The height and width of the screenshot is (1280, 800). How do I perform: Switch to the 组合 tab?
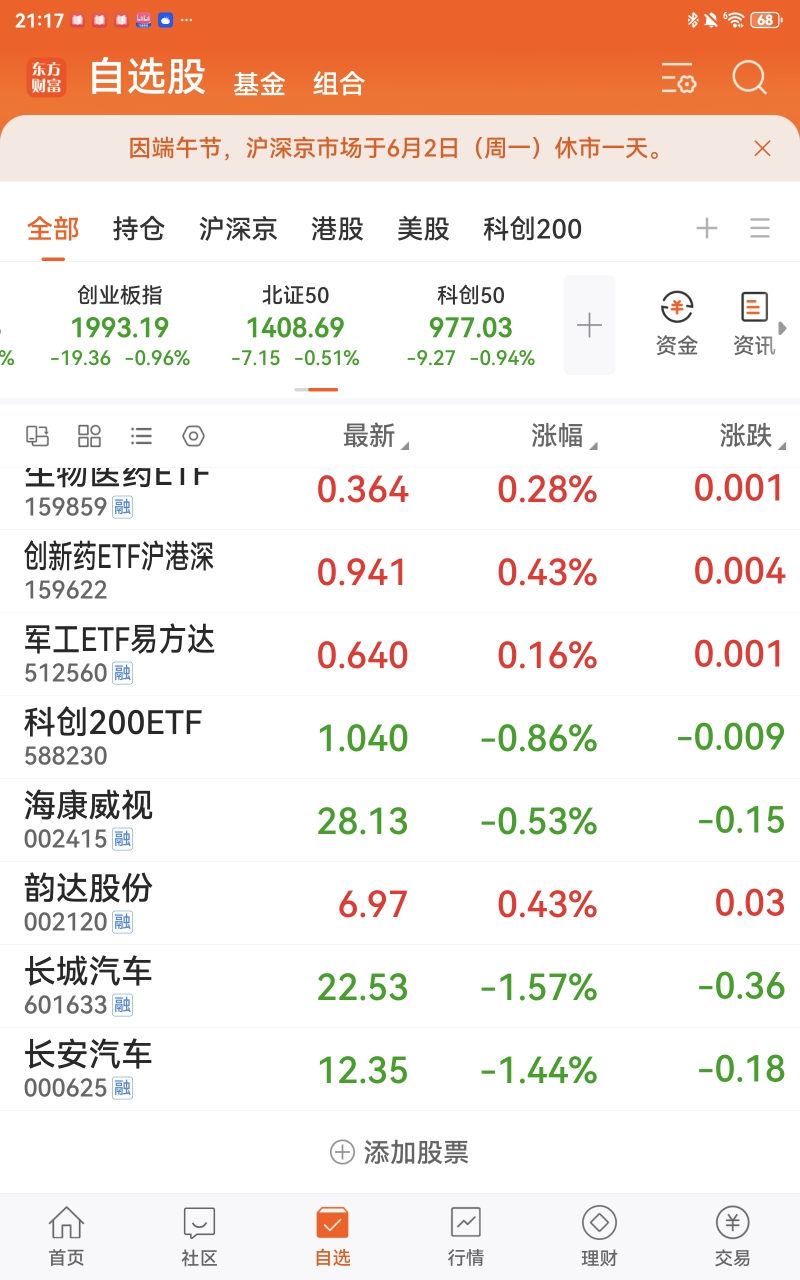click(338, 84)
